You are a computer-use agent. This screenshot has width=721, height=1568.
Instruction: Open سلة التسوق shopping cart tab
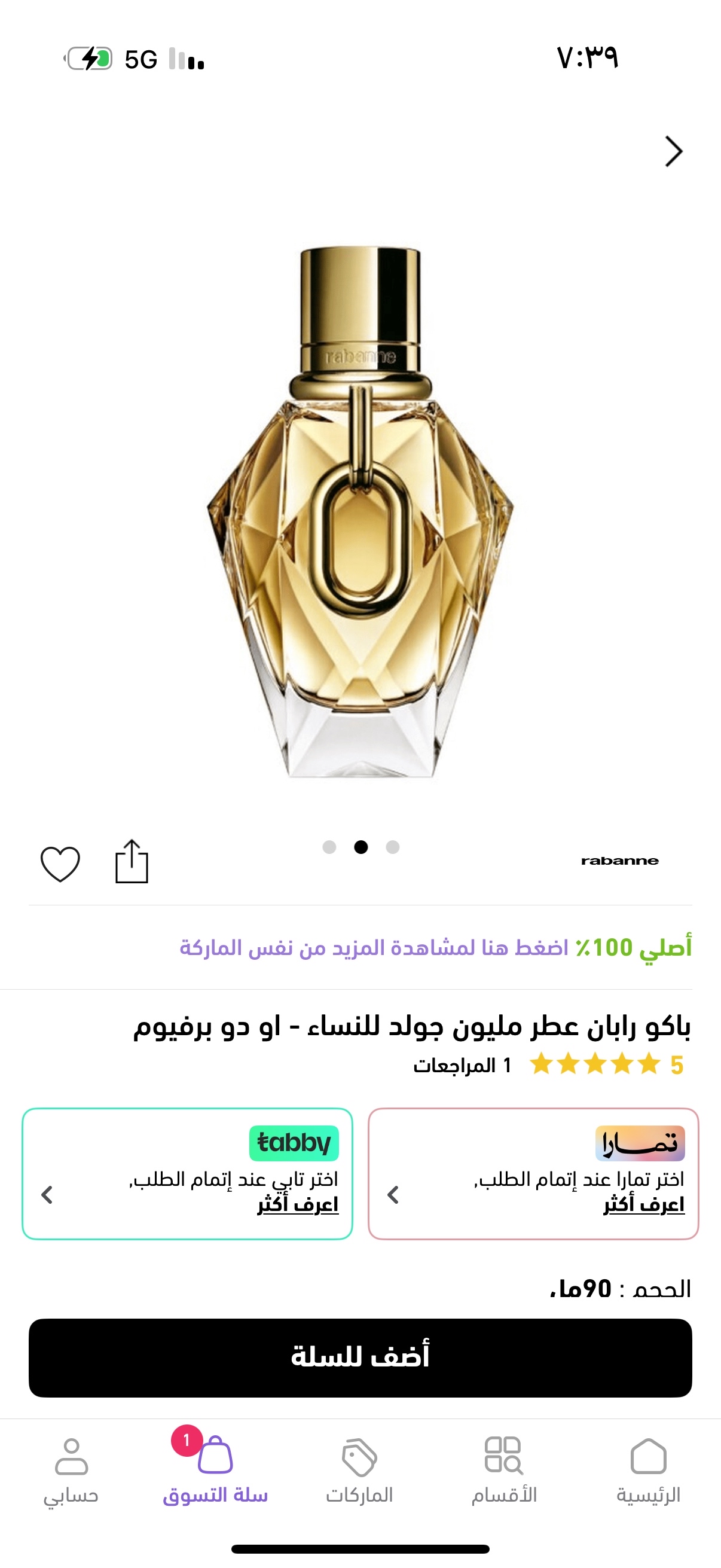(x=215, y=1470)
